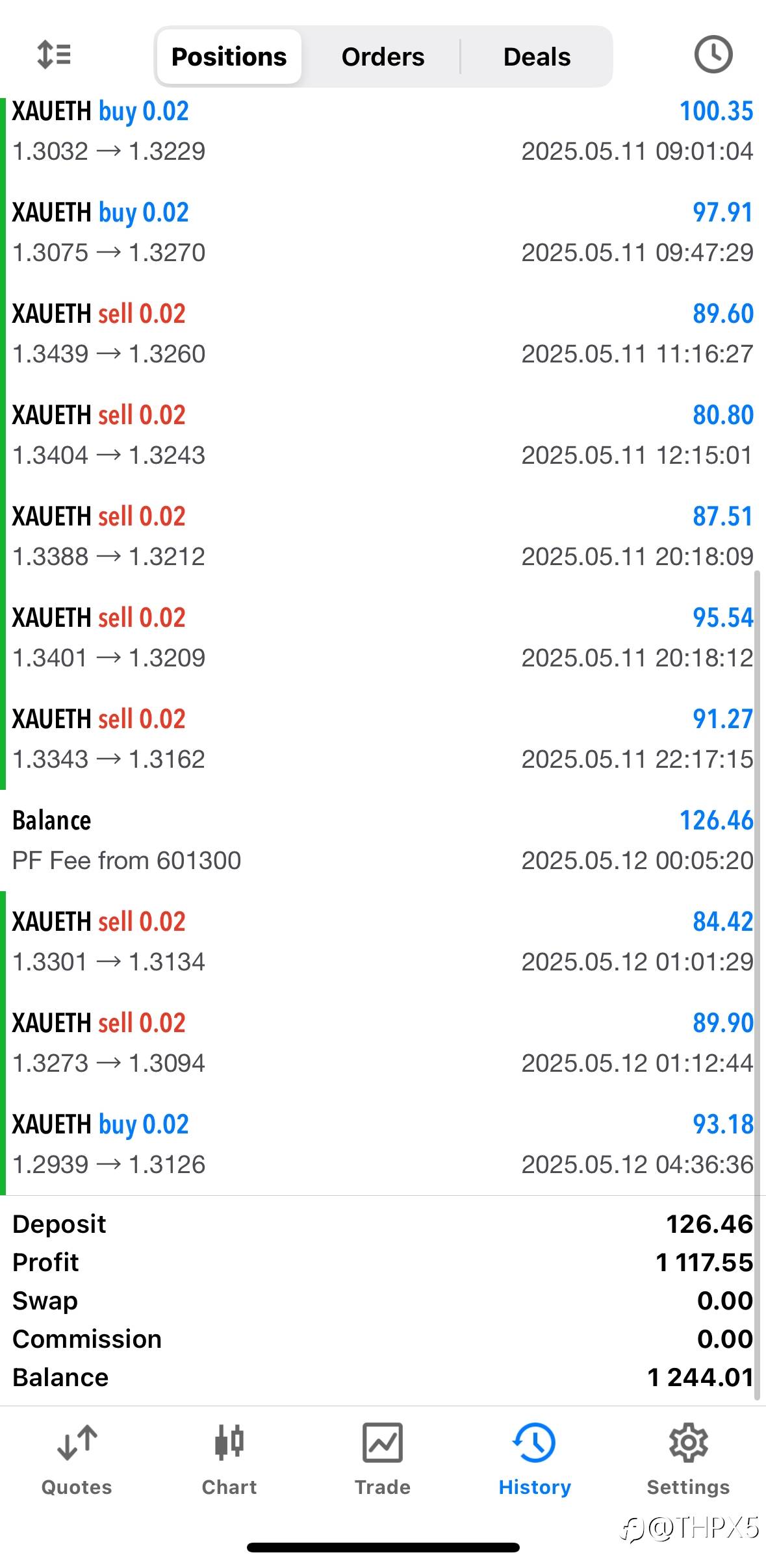Viewport: 766px width, 1568px height.
Task: Switch to the Deals segment
Action: 537,57
